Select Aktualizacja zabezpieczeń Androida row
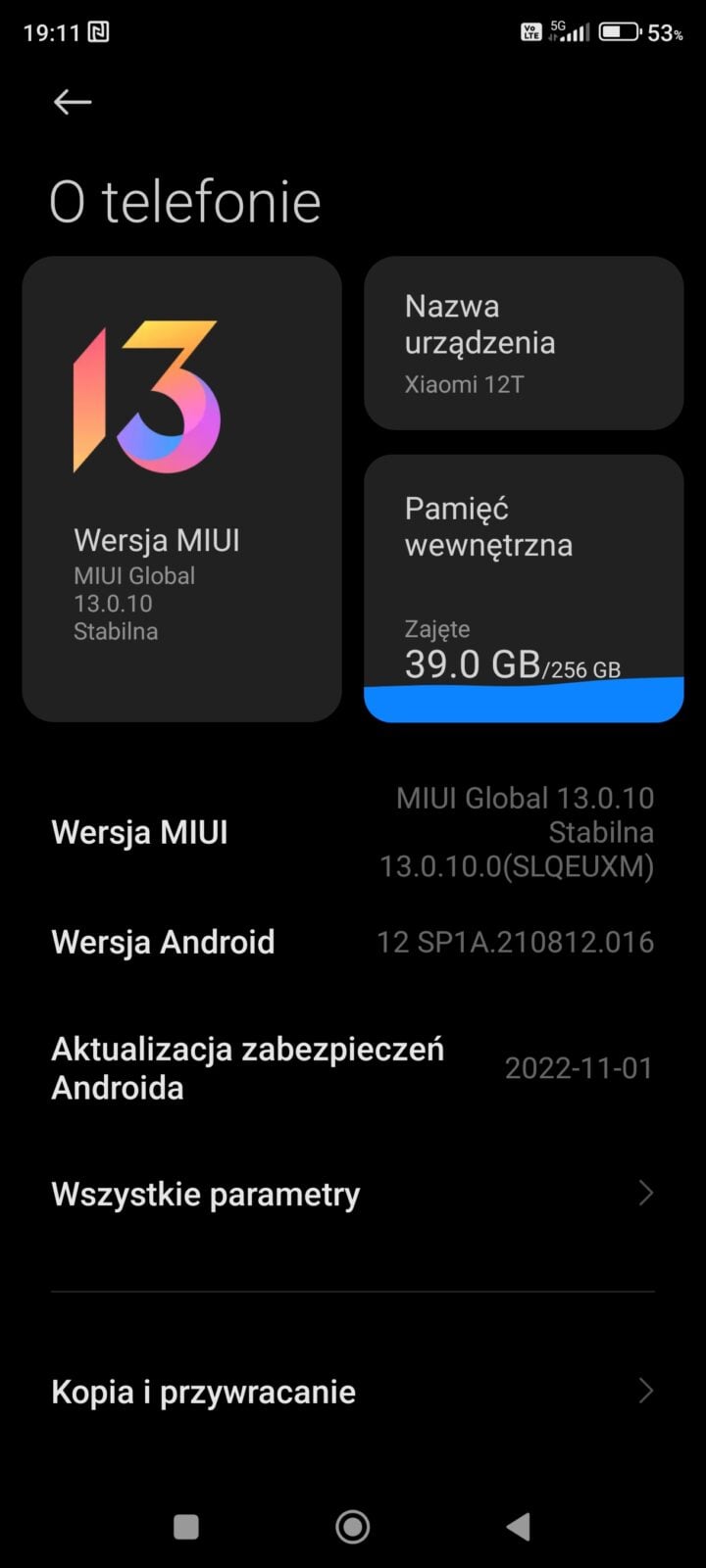 (353, 1068)
